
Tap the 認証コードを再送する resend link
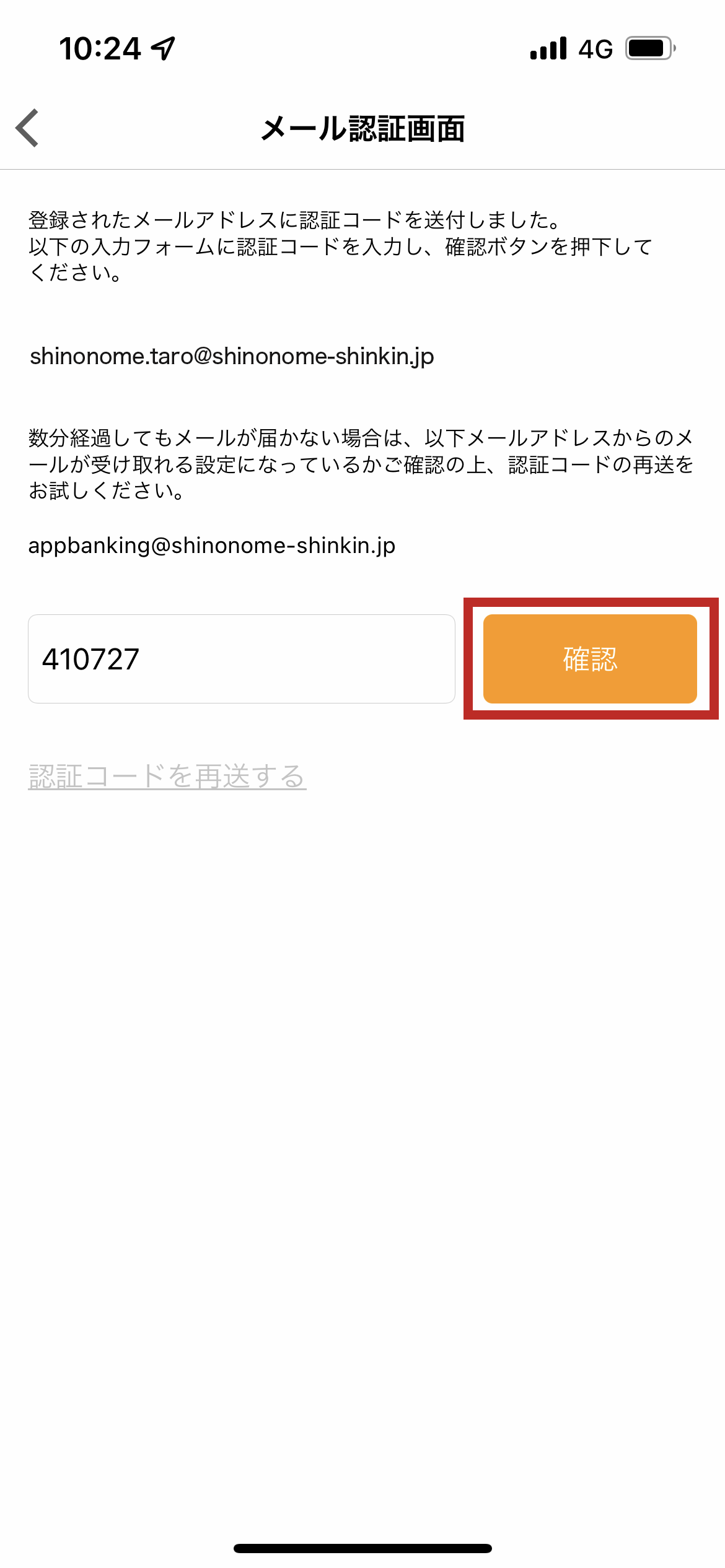(x=167, y=777)
